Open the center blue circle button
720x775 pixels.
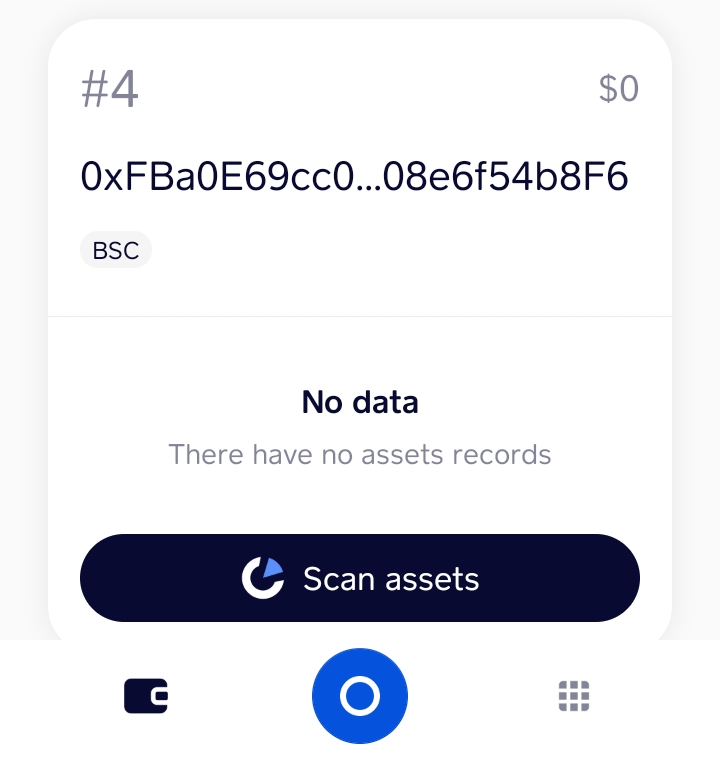pyautogui.click(x=360, y=695)
